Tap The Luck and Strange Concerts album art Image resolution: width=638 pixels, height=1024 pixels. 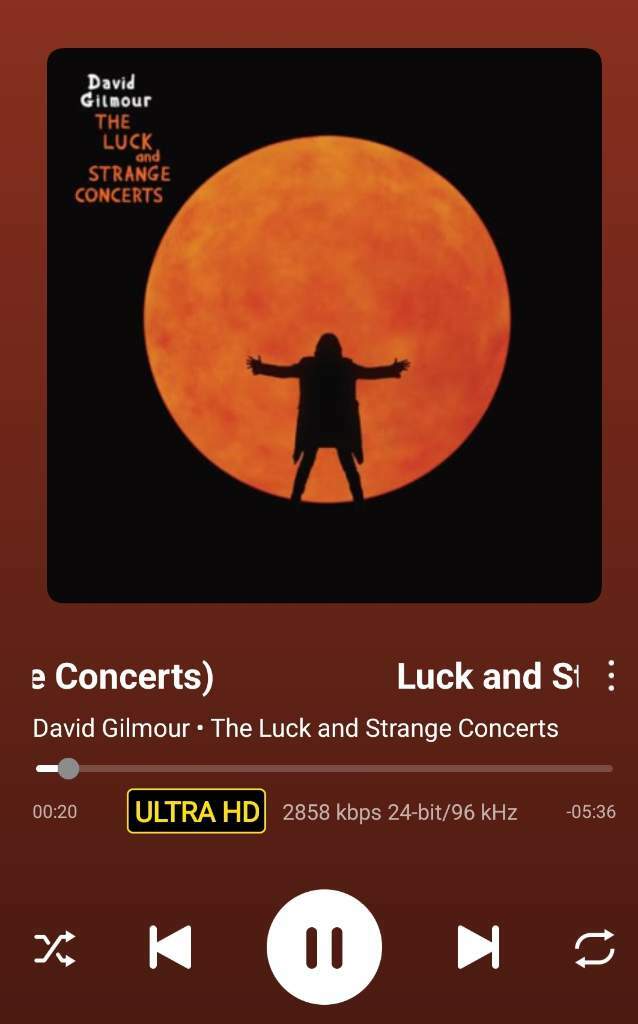pos(324,325)
